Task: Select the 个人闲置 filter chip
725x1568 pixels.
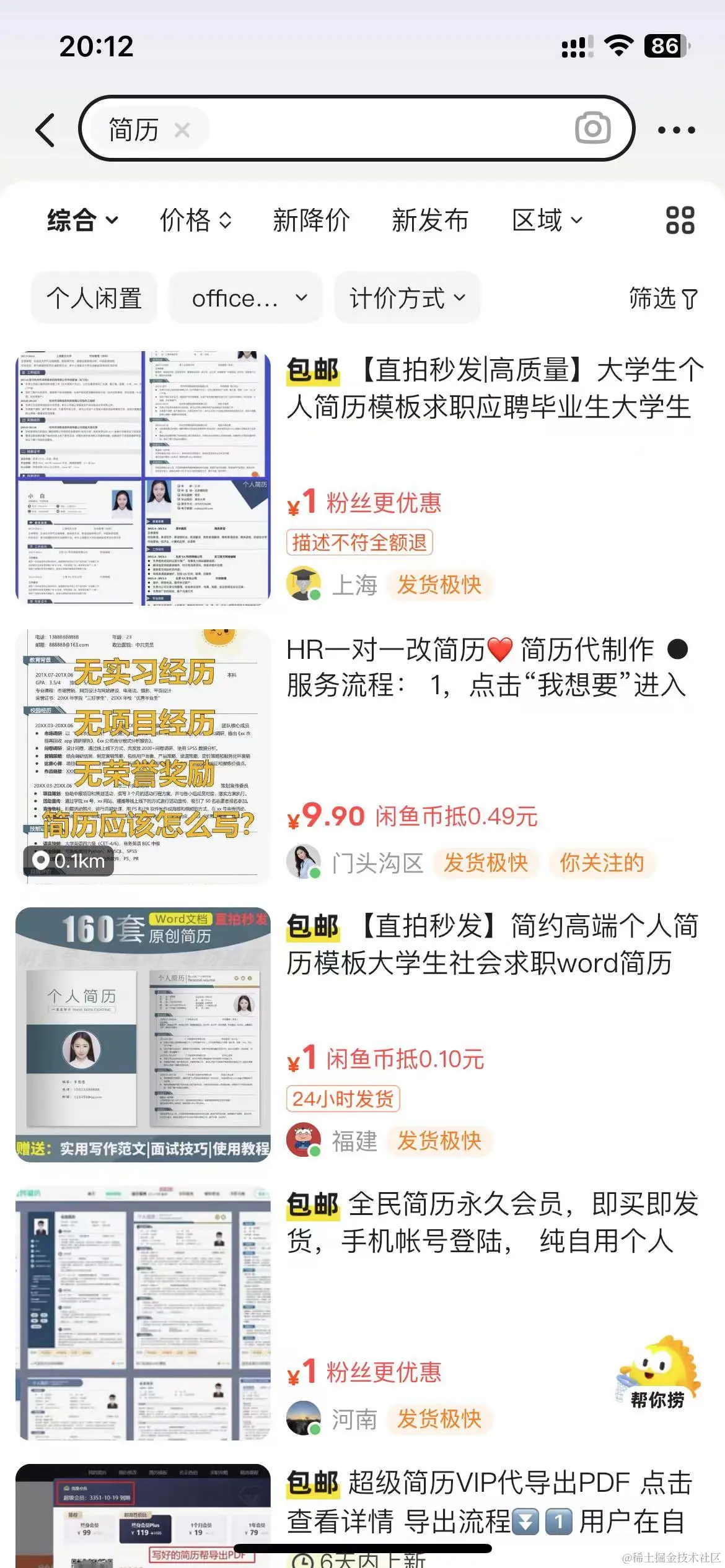Action: click(x=94, y=298)
